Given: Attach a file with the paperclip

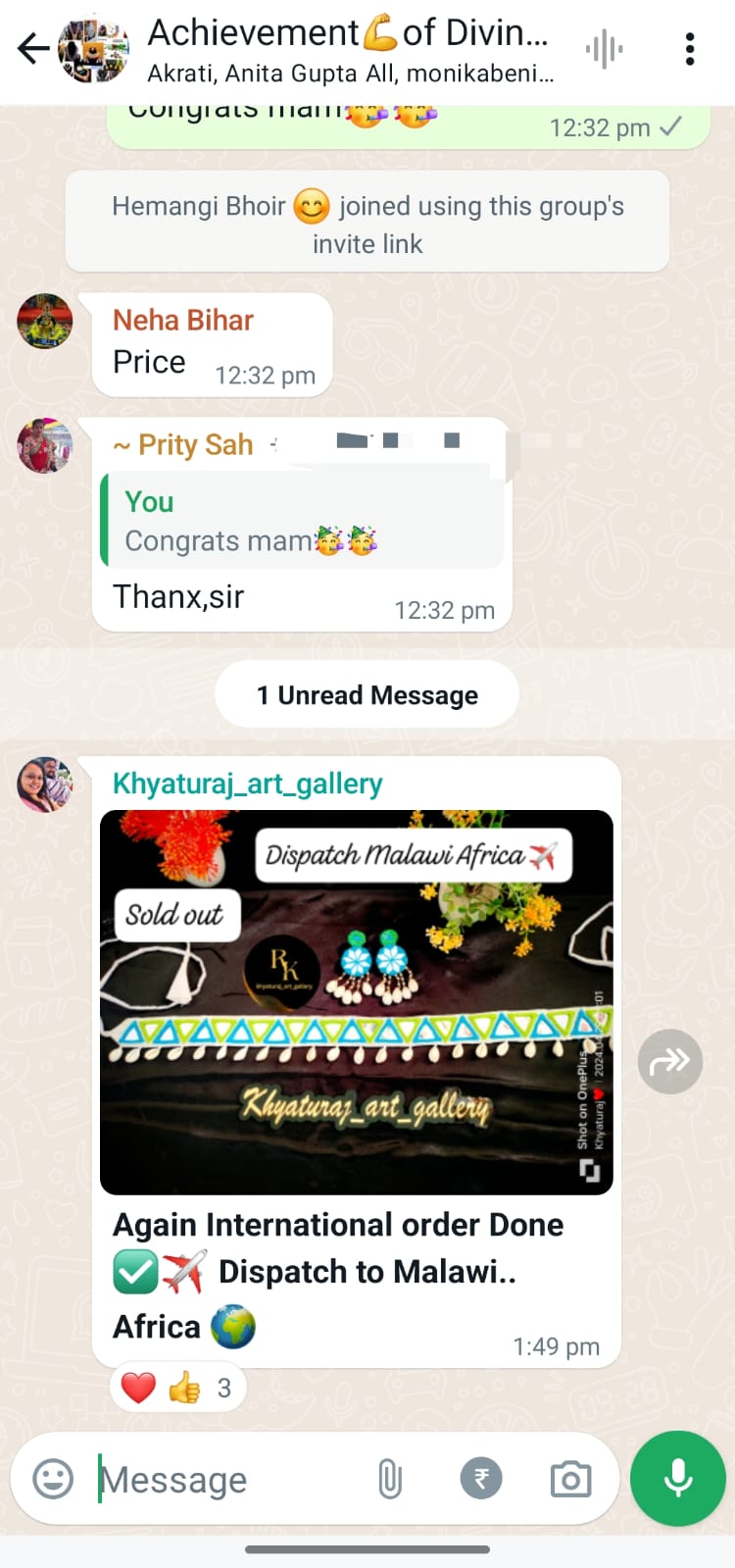Looking at the screenshot, I should pyautogui.click(x=389, y=1479).
